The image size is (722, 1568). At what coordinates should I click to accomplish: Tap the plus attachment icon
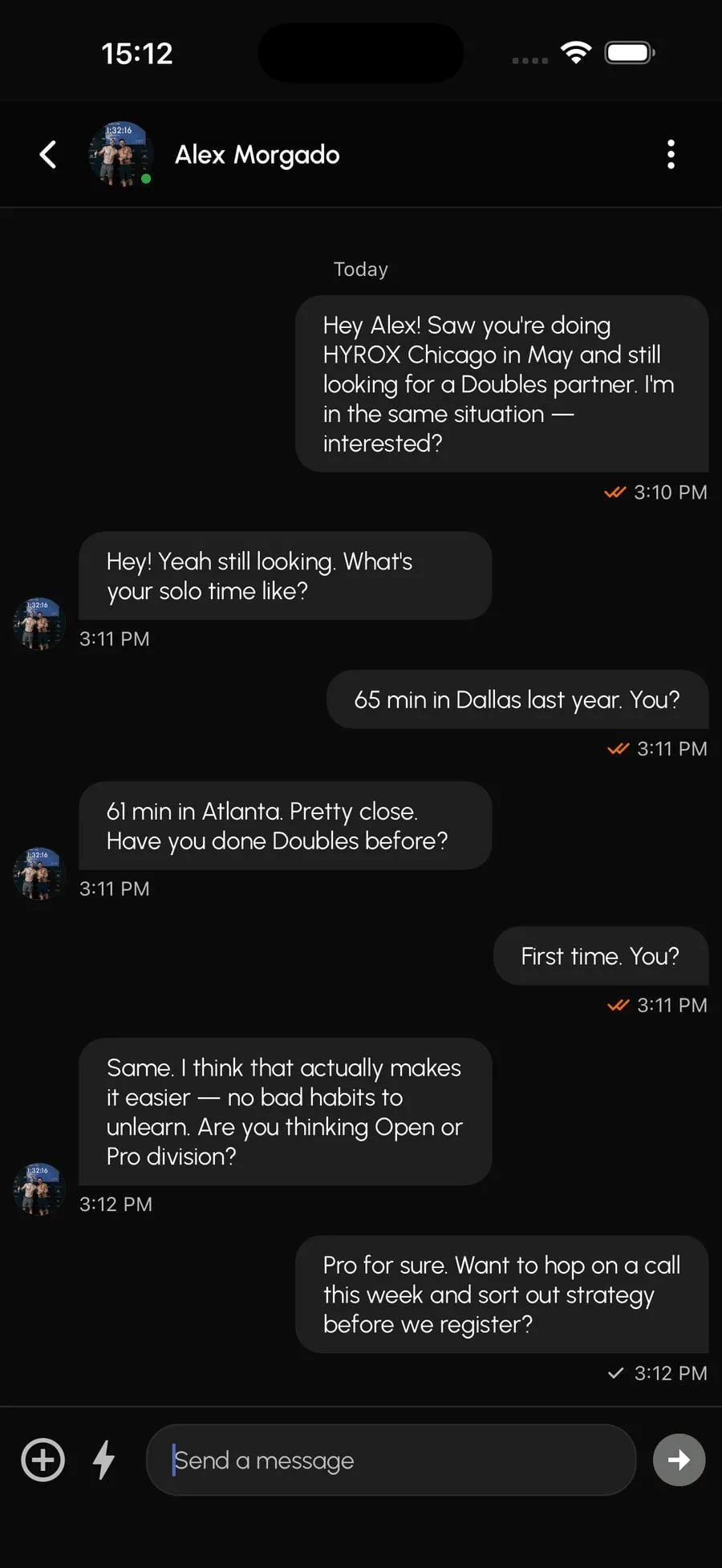43,1459
